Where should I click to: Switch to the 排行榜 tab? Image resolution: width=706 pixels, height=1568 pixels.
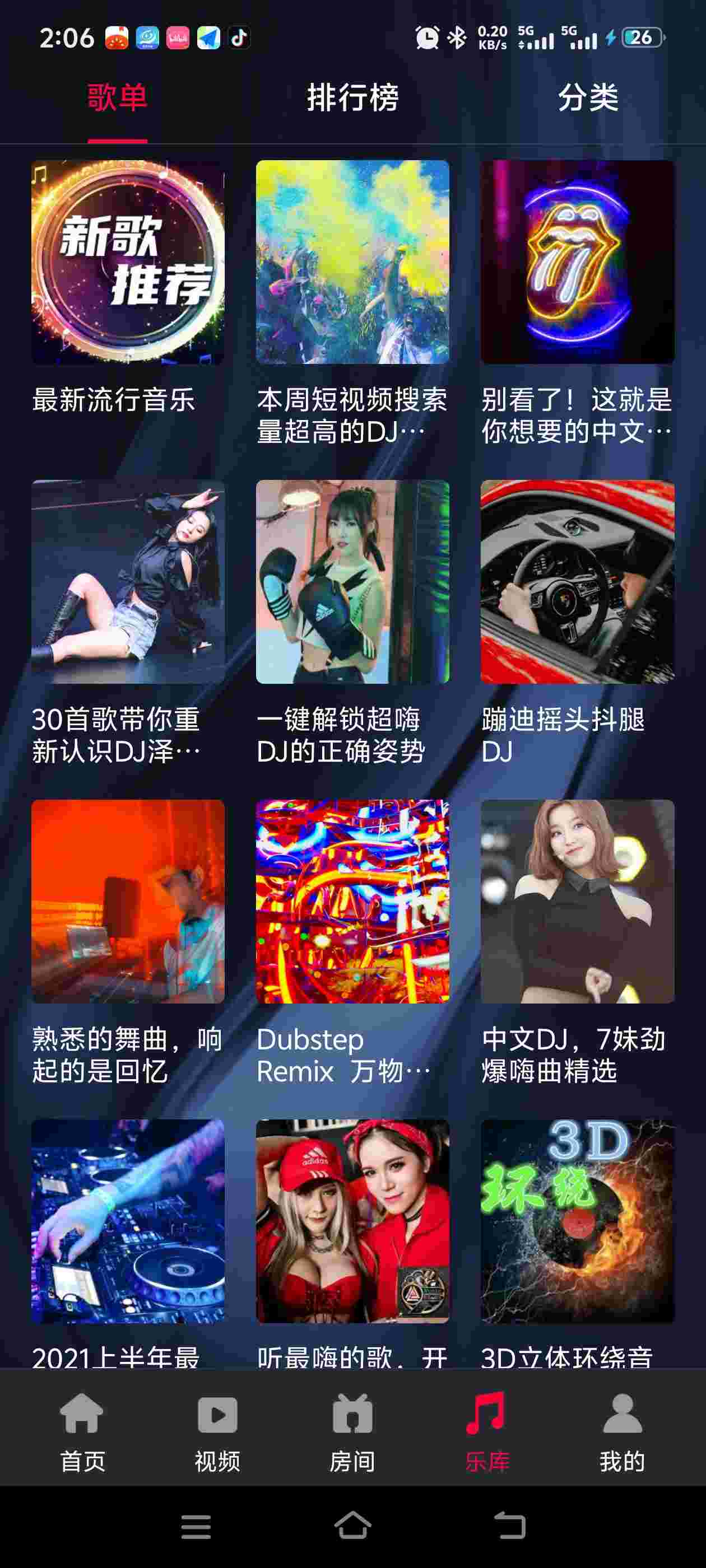point(352,98)
